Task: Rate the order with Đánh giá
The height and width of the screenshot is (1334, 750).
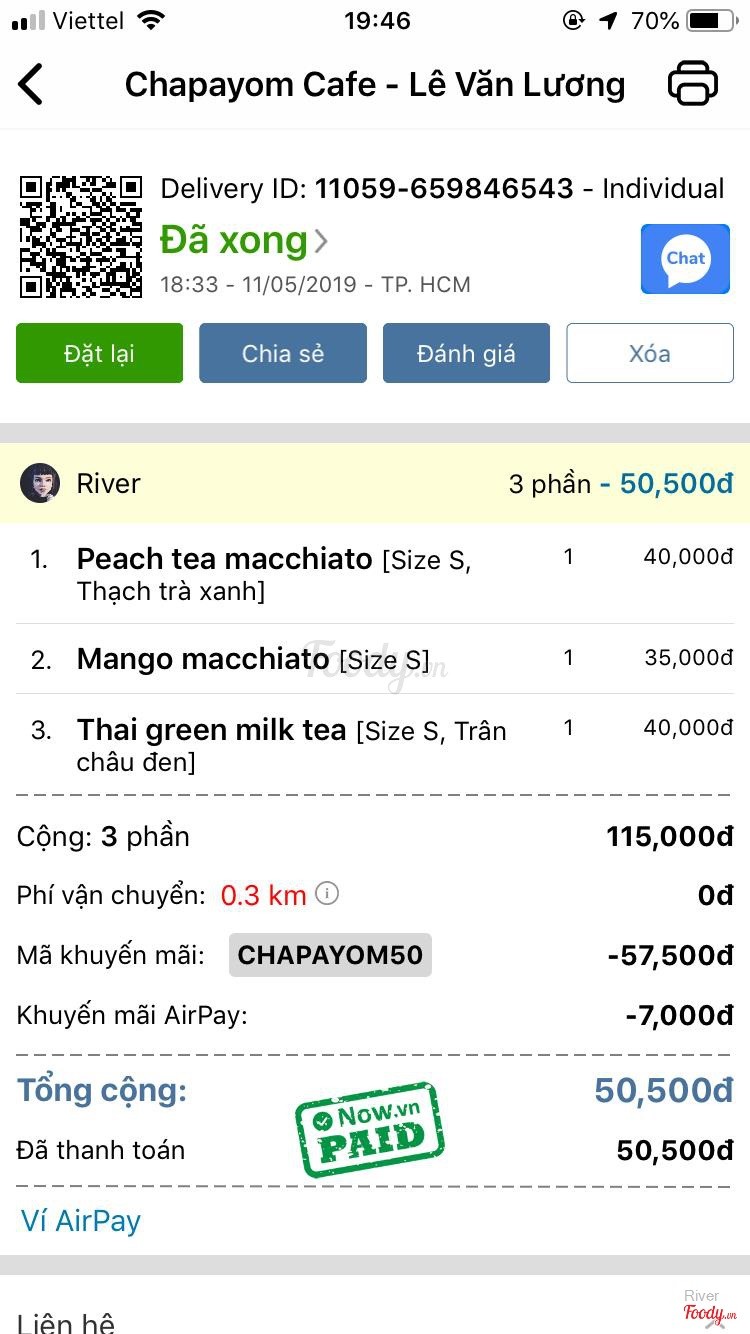Action: [x=466, y=353]
